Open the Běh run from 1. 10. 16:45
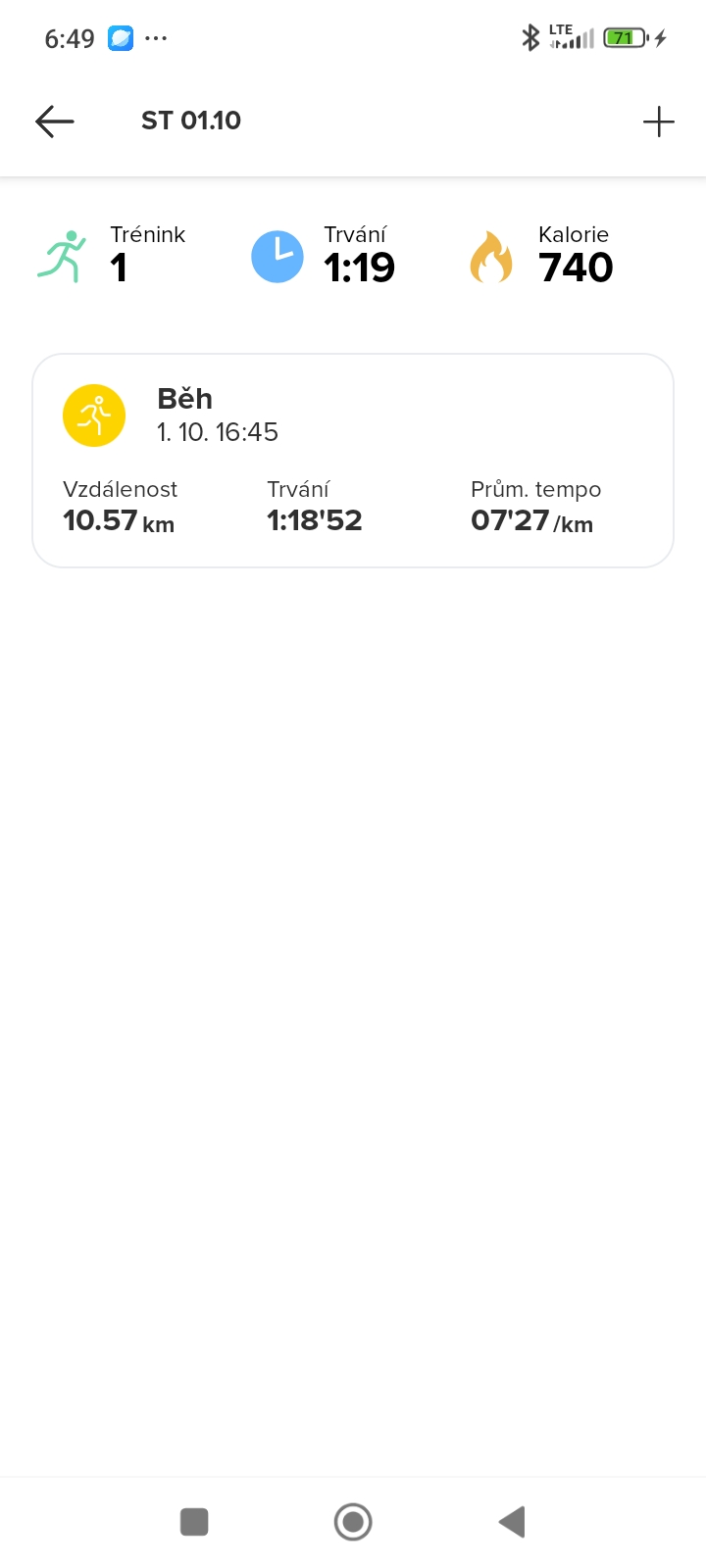Screen dimensions: 706x1568 [353, 461]
